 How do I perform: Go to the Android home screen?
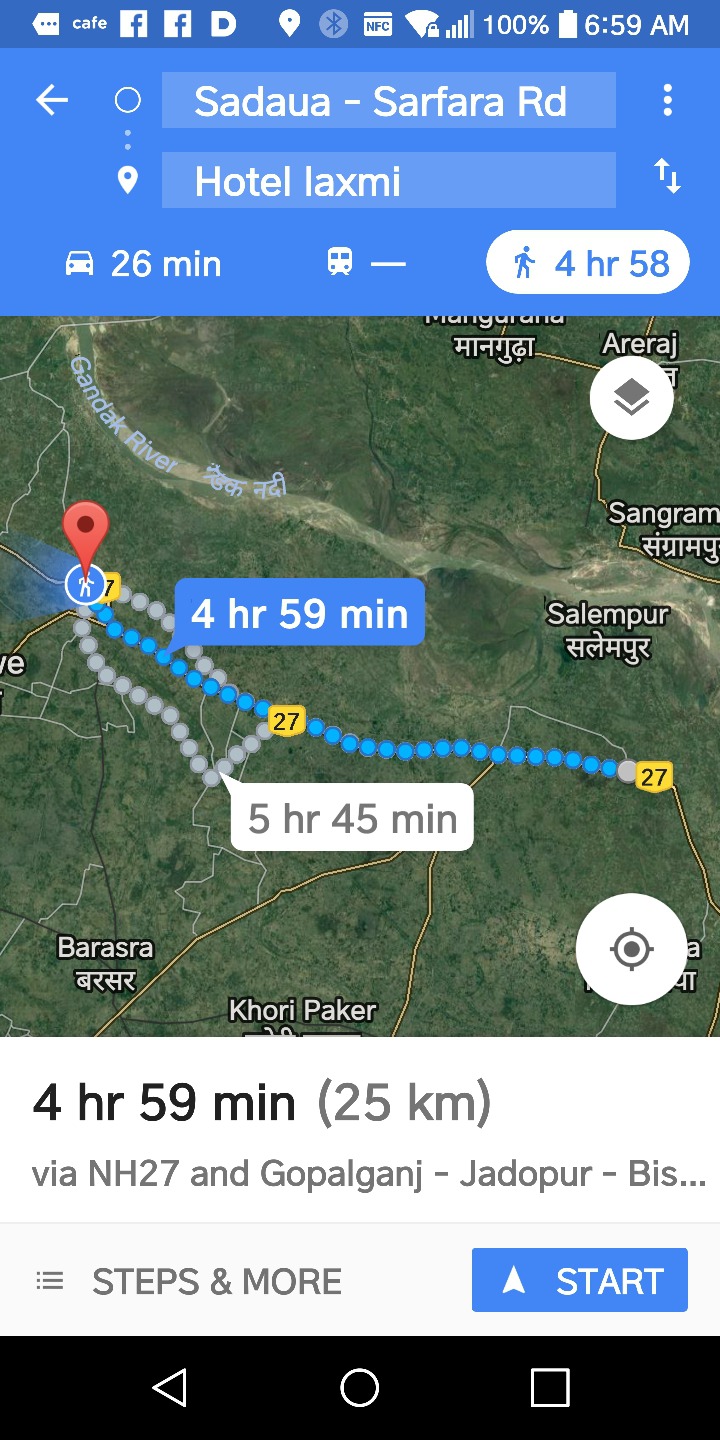point(360,1388)
